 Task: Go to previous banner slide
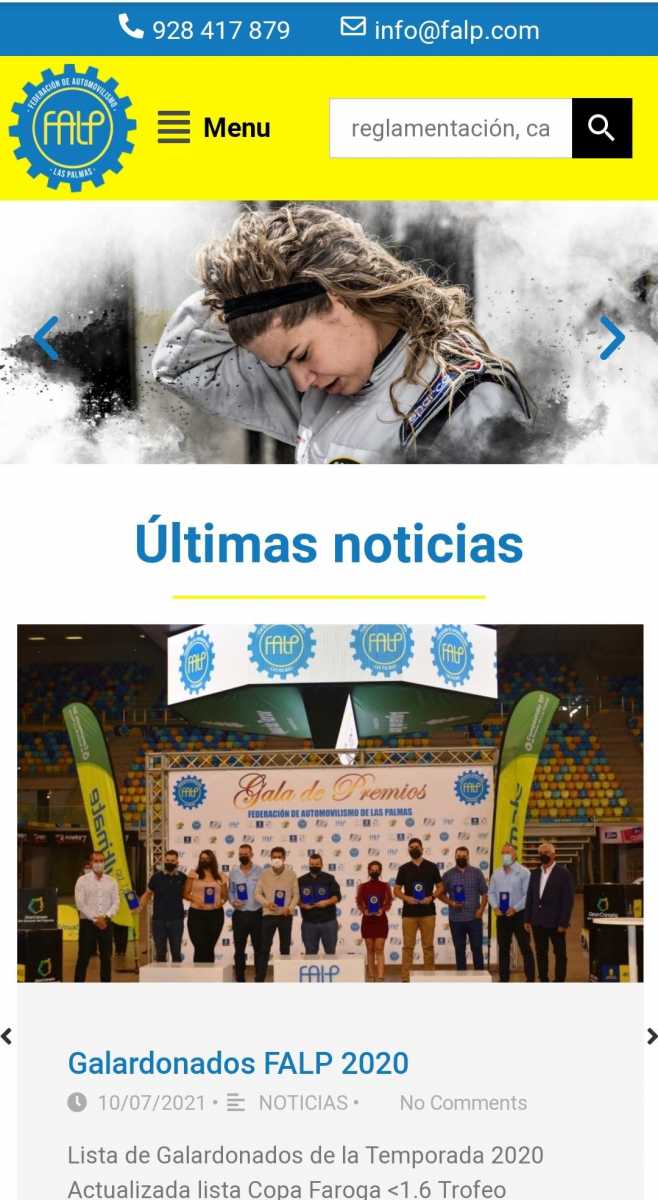[46, 338]
